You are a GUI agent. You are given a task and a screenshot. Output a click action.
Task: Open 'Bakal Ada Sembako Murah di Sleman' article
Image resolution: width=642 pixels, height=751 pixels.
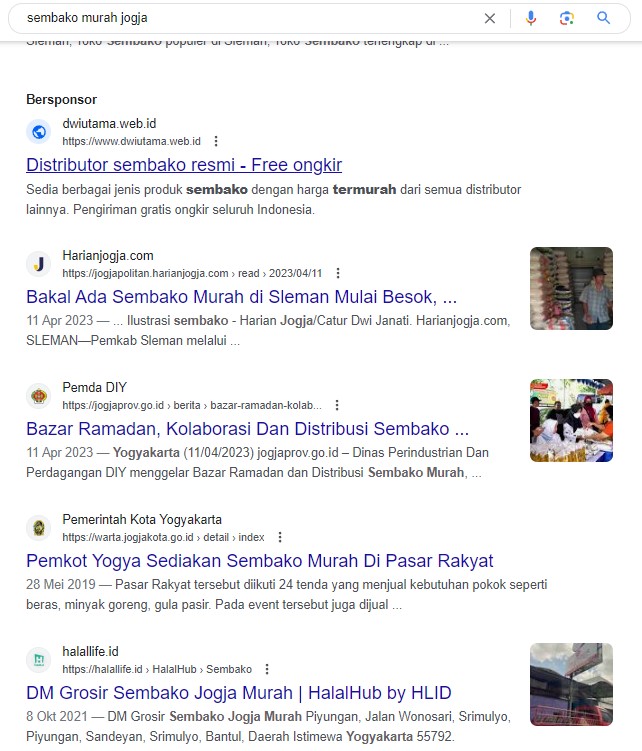(x=241, y=297)
